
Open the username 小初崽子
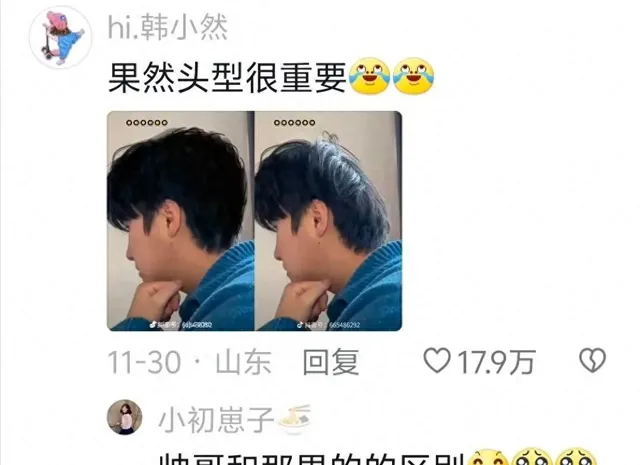point(215,419)
